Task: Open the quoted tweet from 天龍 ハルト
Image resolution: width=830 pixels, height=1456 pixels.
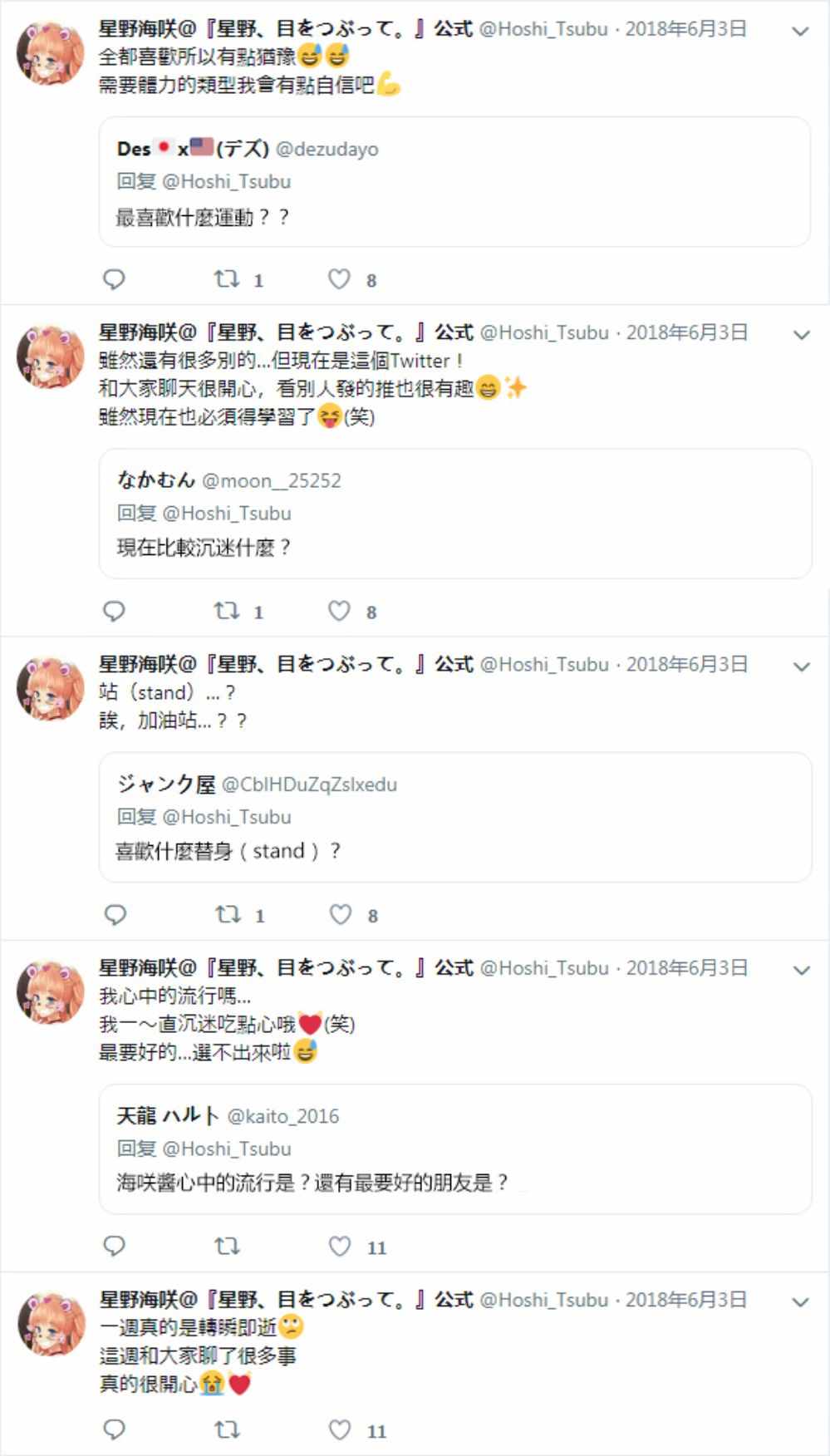Action: pyautogui.click(x=455, y=1149)
